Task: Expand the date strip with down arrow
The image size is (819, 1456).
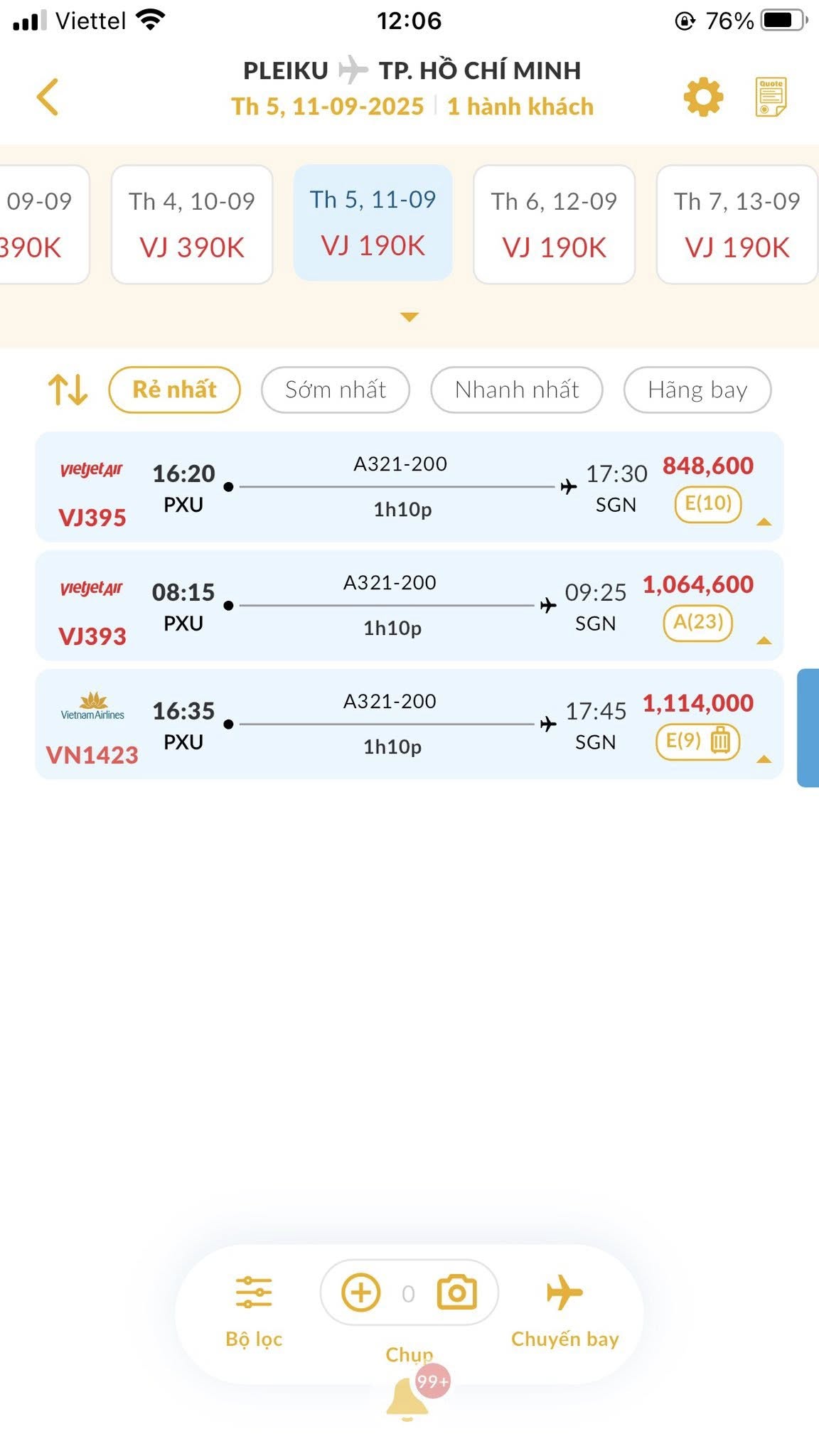Action: [x=409, y=317]
